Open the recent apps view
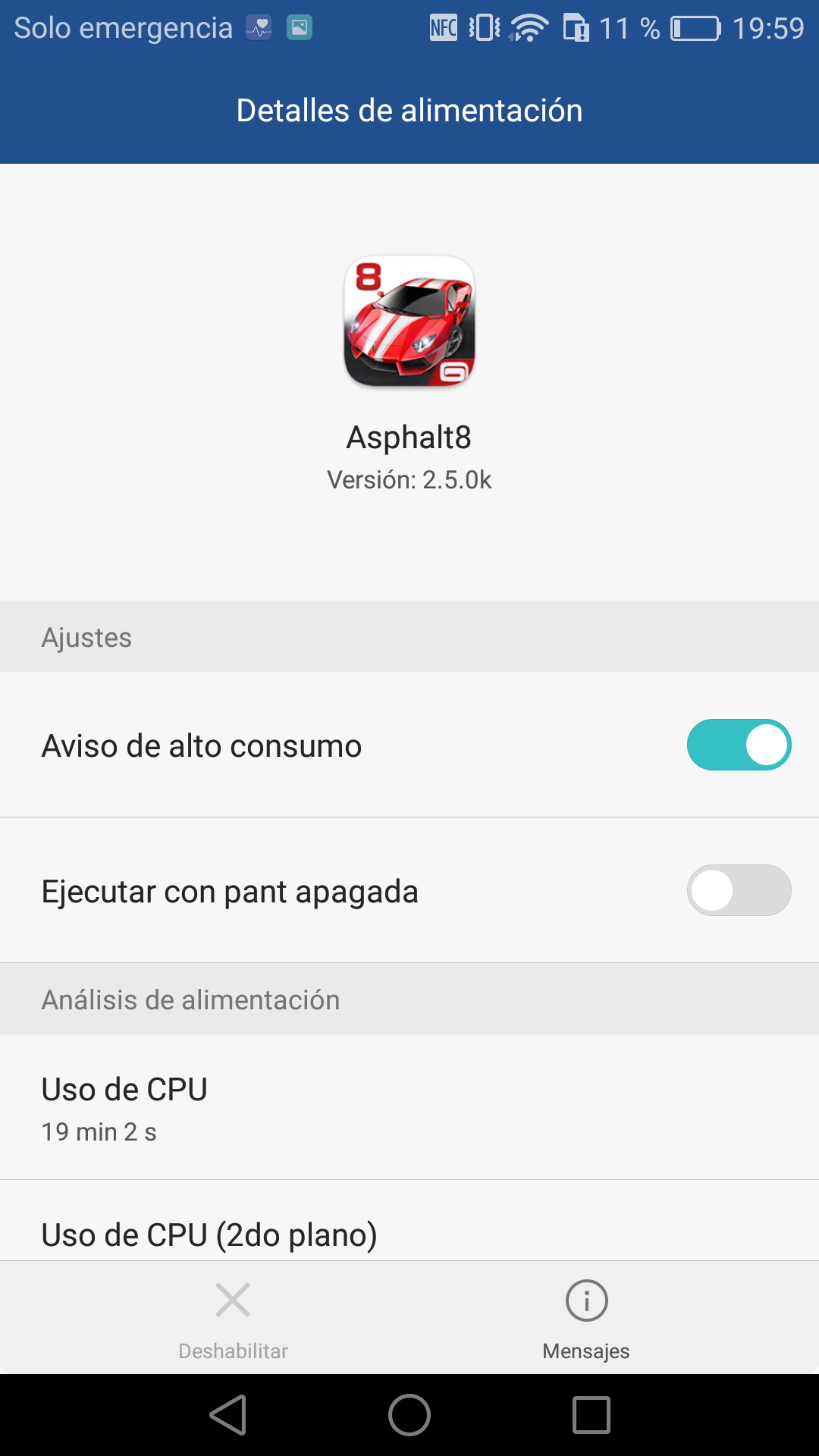 coord(591,1415)
